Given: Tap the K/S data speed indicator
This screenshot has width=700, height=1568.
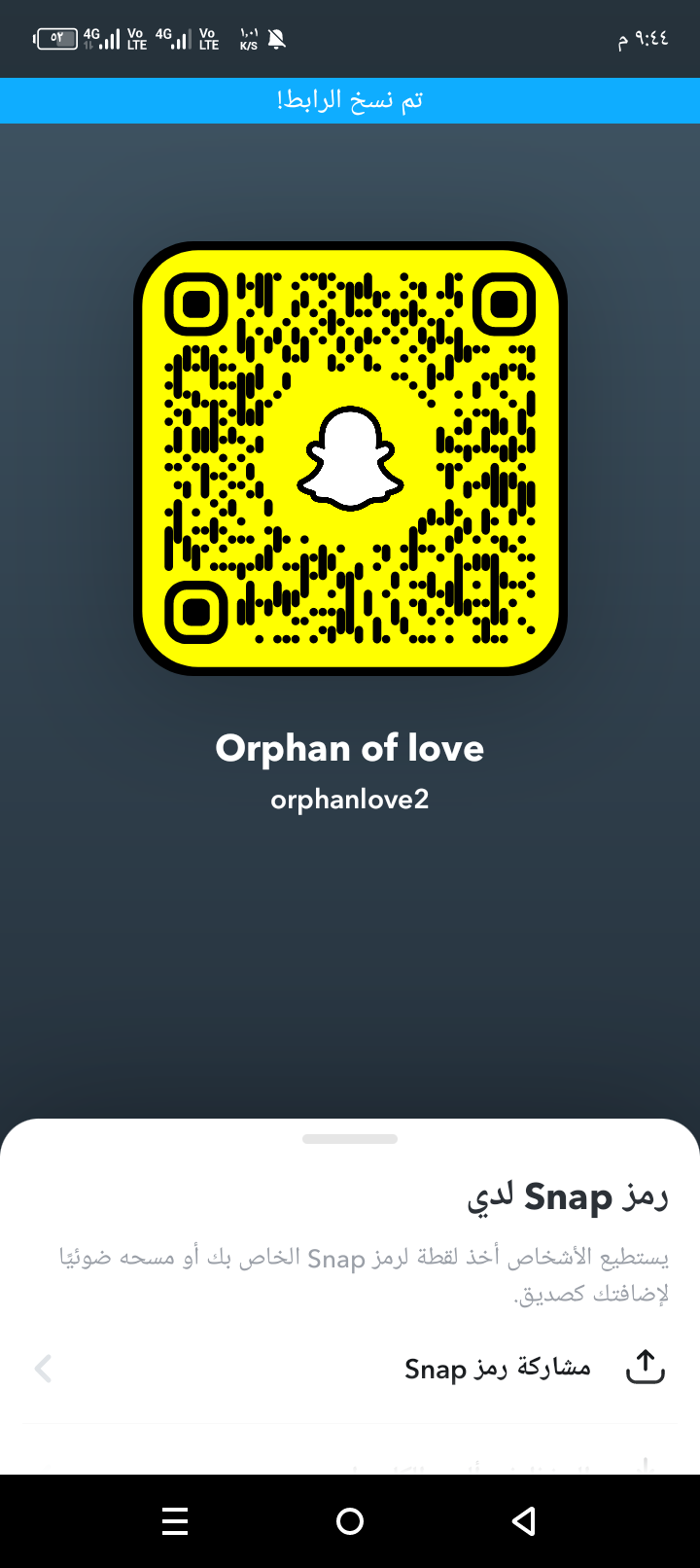Looking at the screenshot, I should (x=247, y=39).
